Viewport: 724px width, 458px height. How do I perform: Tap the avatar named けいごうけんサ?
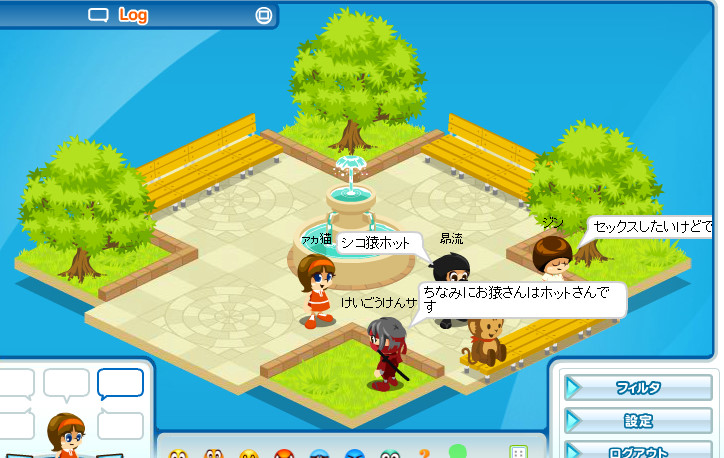[386, 352]
